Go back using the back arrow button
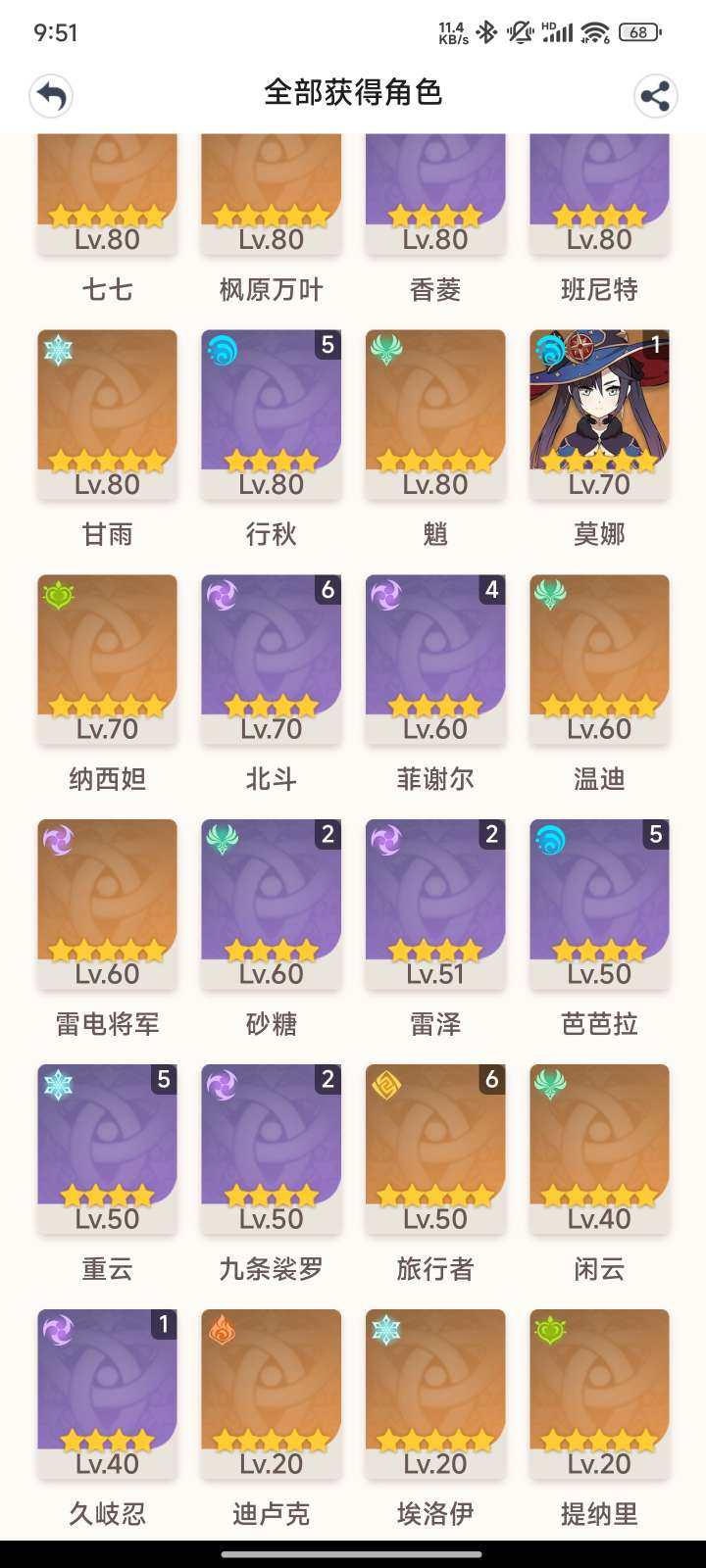This screenshot has height=1568, width=706. pyautogui.click(x=51, y=95)
